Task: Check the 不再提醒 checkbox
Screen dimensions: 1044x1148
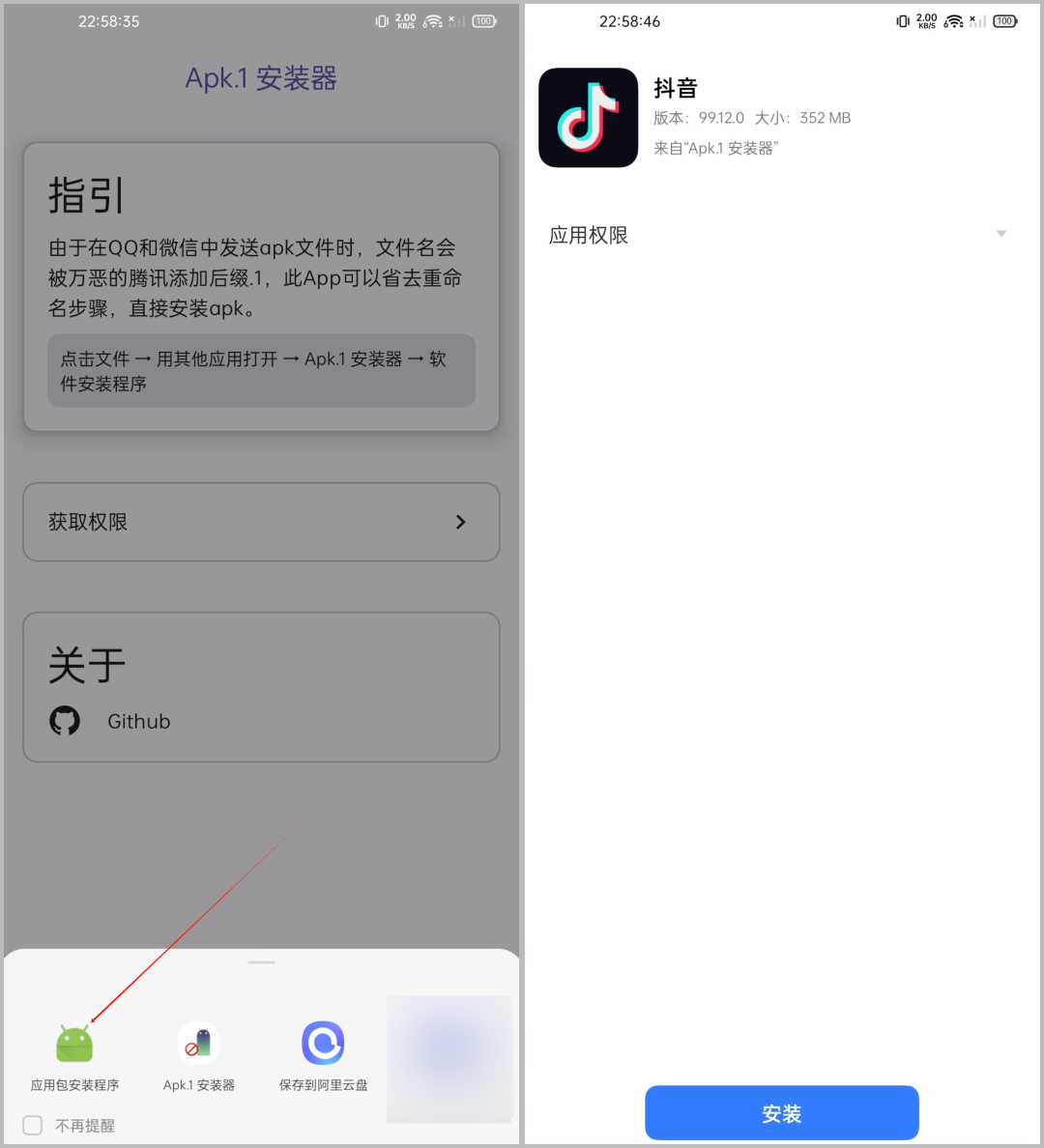Action: click(x=33, y=1126)
